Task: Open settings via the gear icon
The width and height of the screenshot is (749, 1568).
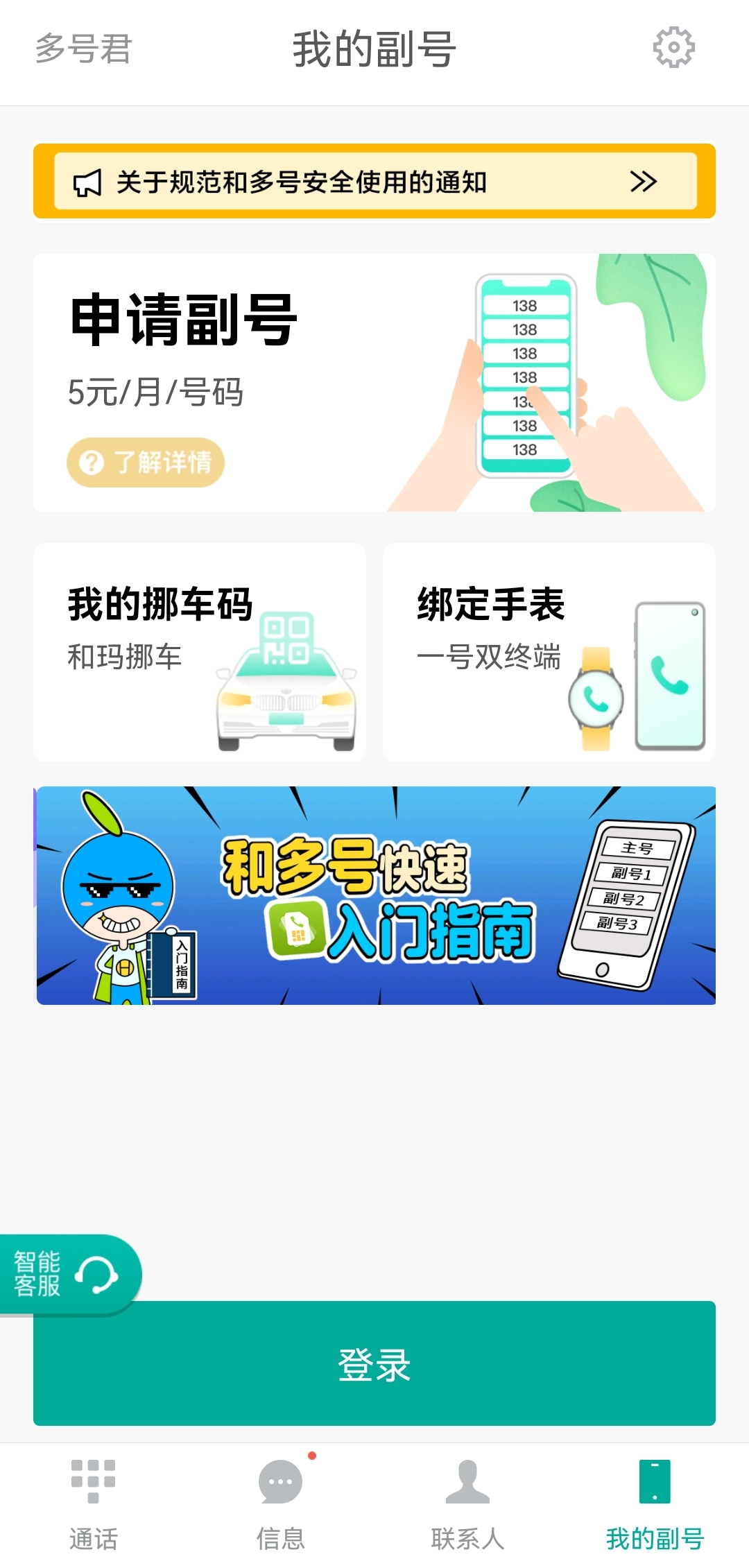Action: point(673,48)
